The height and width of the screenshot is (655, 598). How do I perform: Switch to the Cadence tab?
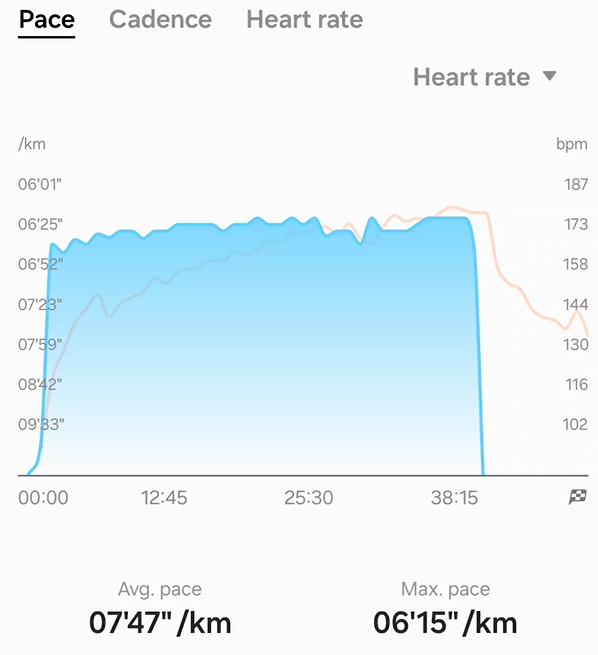(160, 20)
